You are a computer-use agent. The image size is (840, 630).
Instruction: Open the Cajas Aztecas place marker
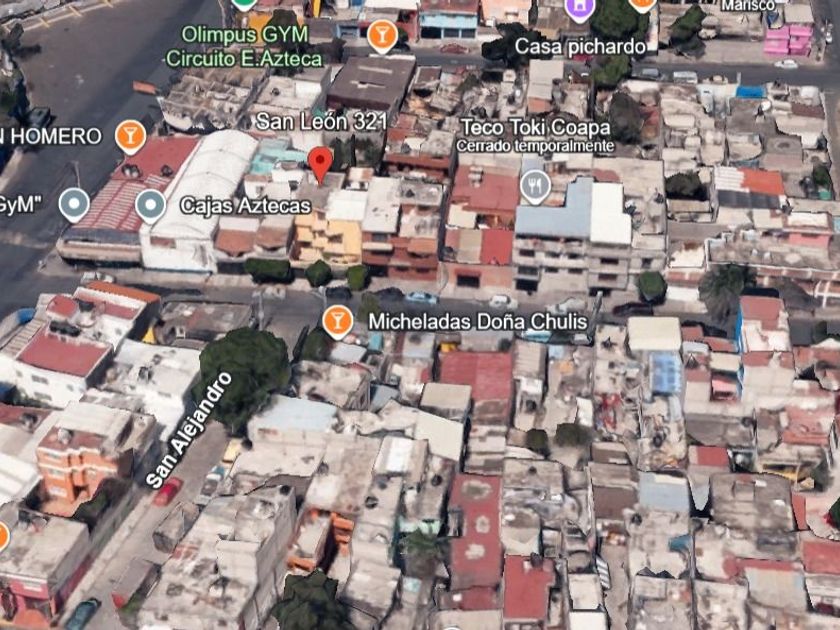pyautogui.click(x=151, y=206)
